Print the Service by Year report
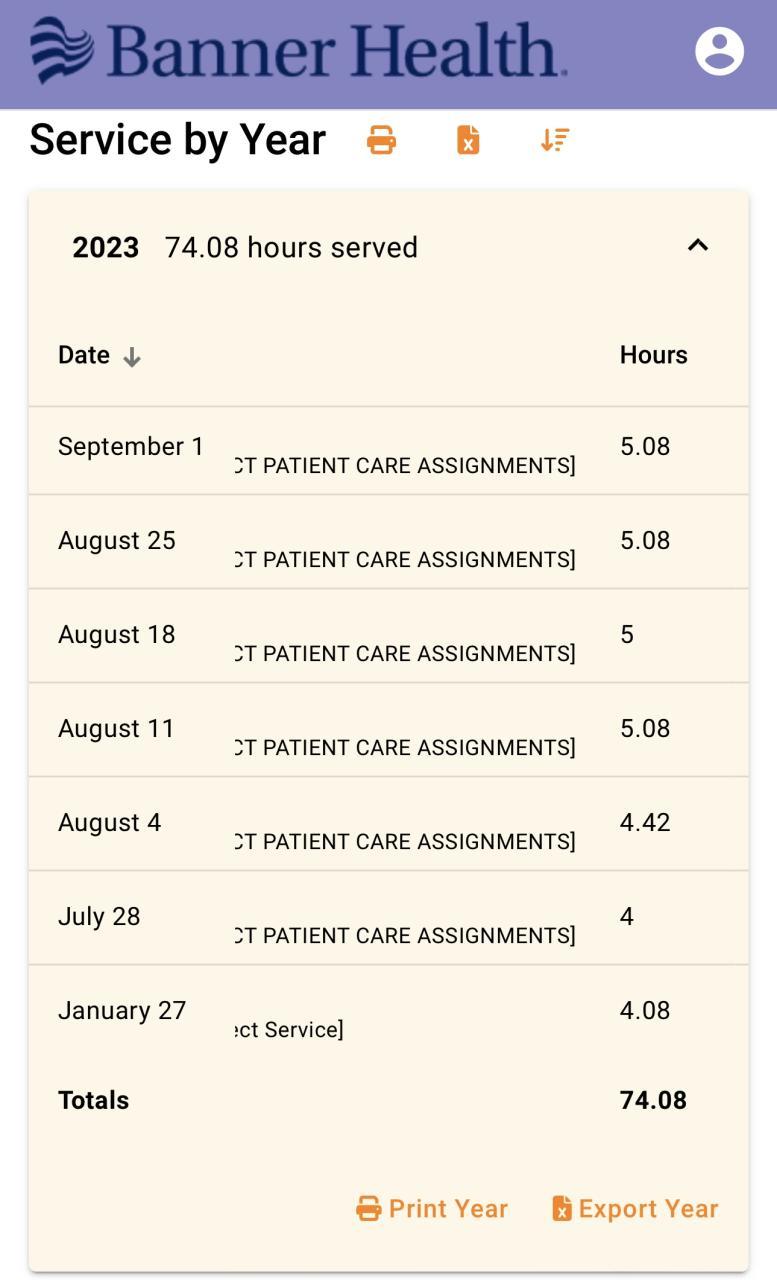The height and width of the screenshot is (1280, 777). click(381, 140)
